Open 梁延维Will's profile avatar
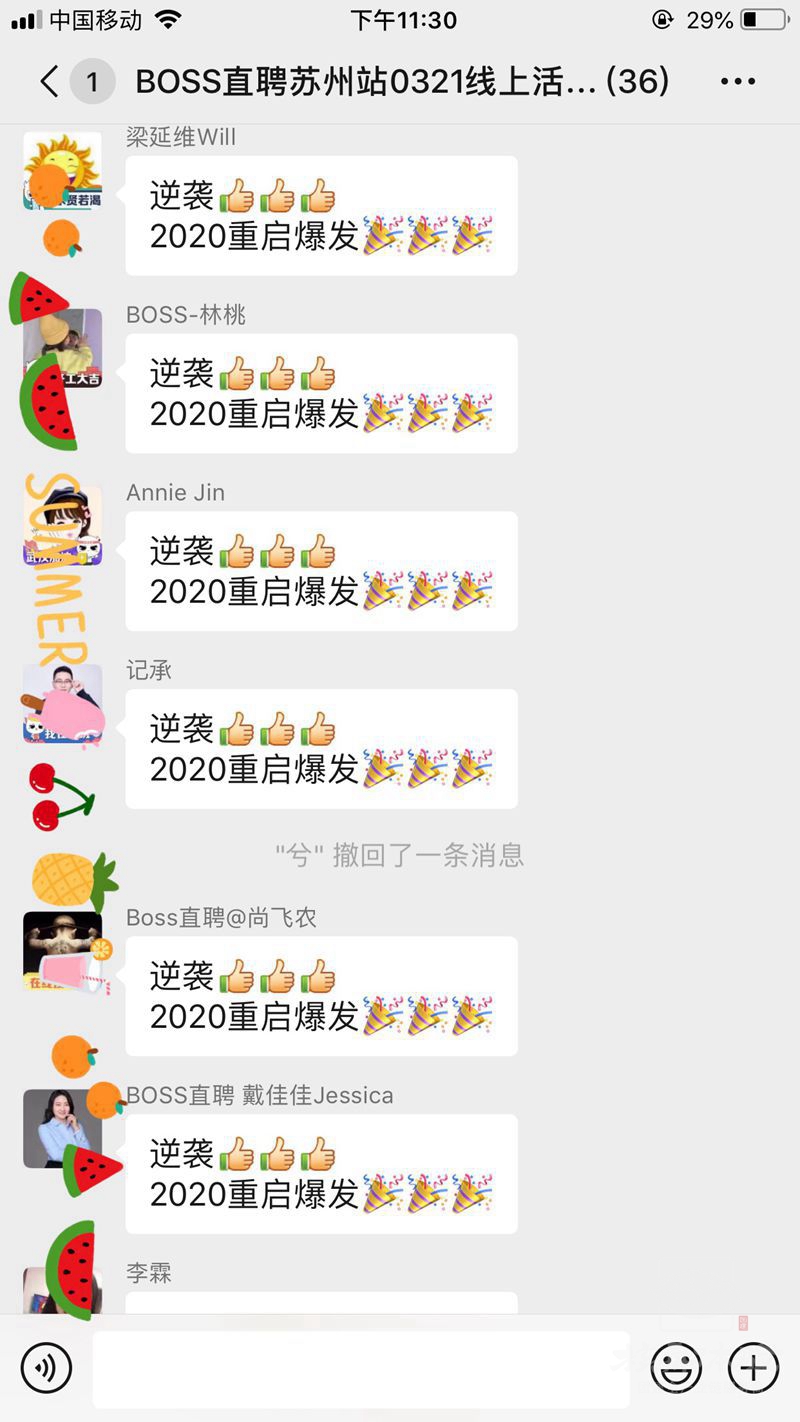Screen dimensions: 800x1422 click(x=62, y=171)
